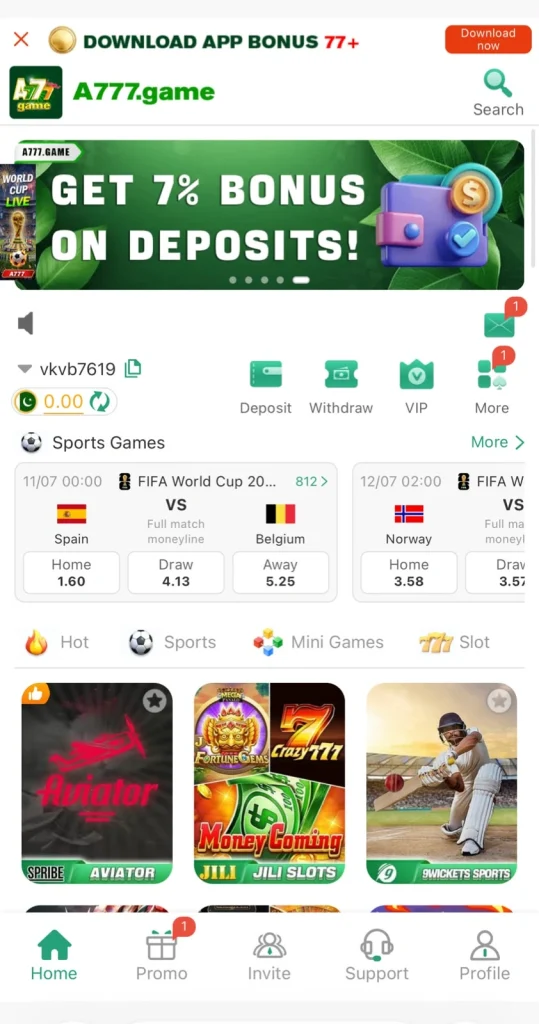Open the JILI Slots tile
539x1024 pixels.
click(269, 783)
